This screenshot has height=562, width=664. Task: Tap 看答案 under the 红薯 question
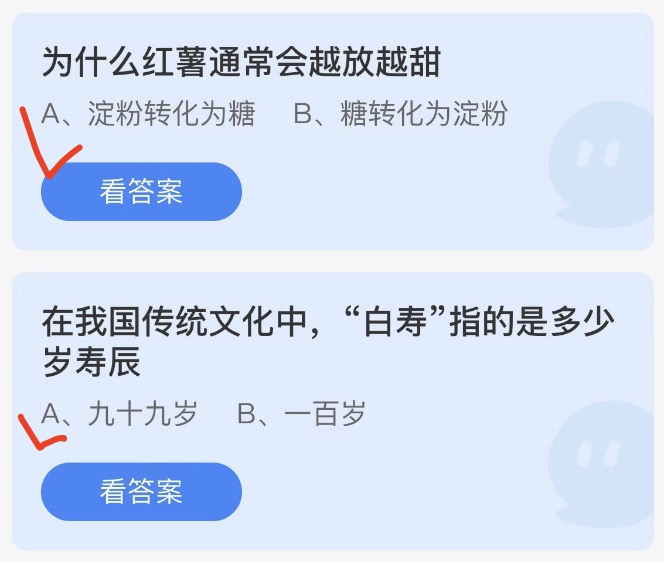(141, 191)
